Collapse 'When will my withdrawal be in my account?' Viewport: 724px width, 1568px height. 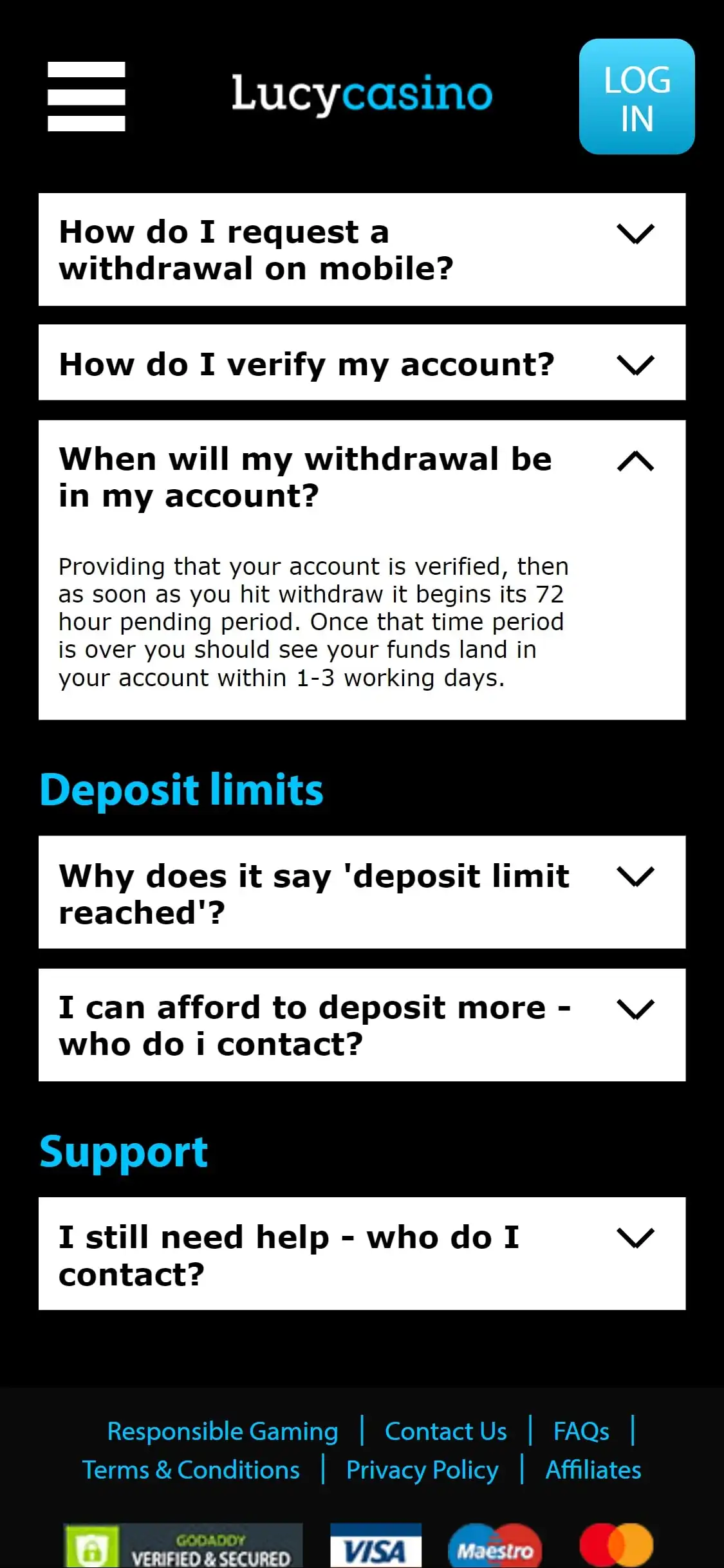(362, 477)
